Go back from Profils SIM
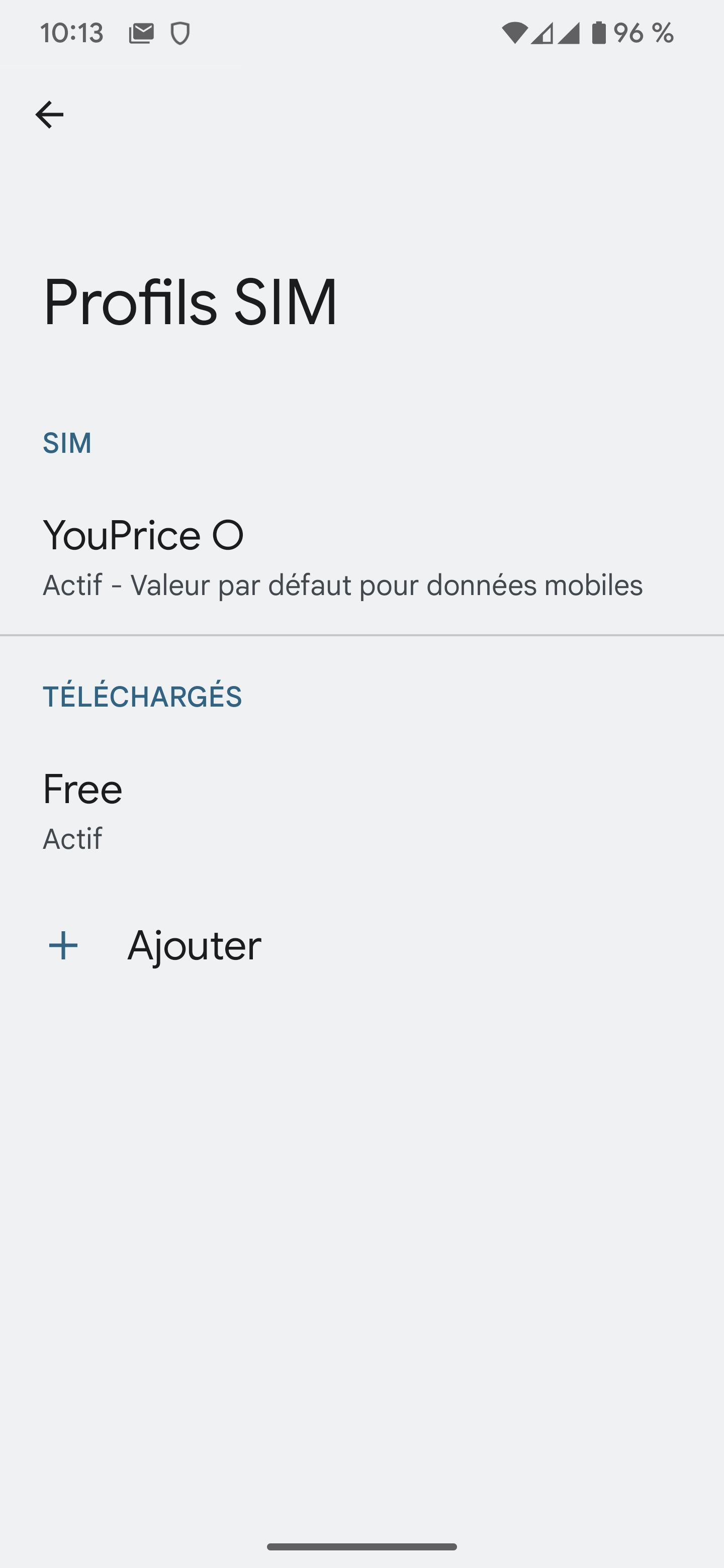This screenshot has height=1568, width=724. (49, 115)
